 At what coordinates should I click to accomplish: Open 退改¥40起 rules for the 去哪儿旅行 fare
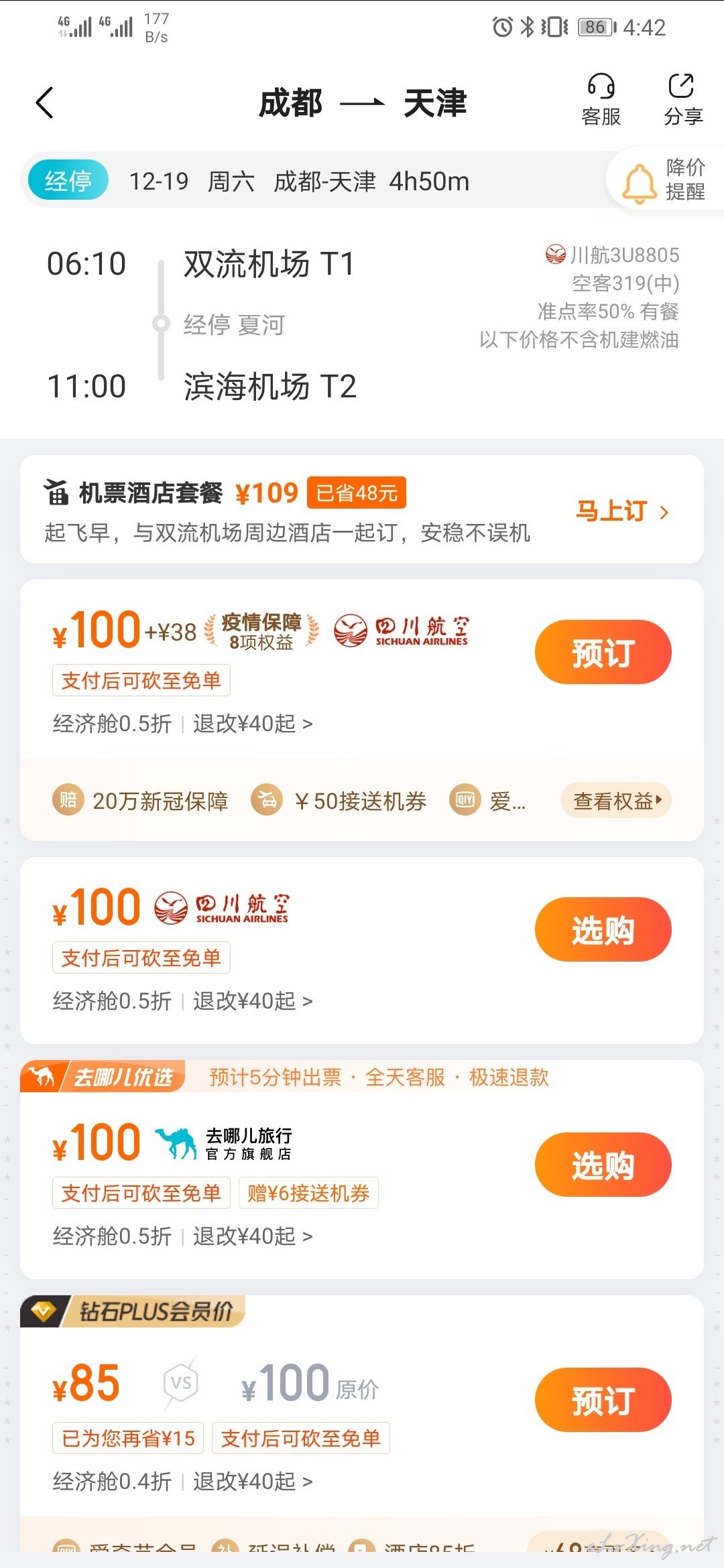click(253, 1236)
